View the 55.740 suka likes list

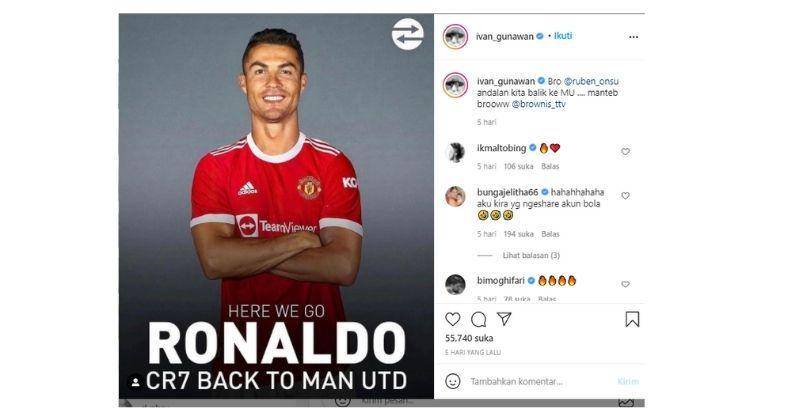(469, 338)
